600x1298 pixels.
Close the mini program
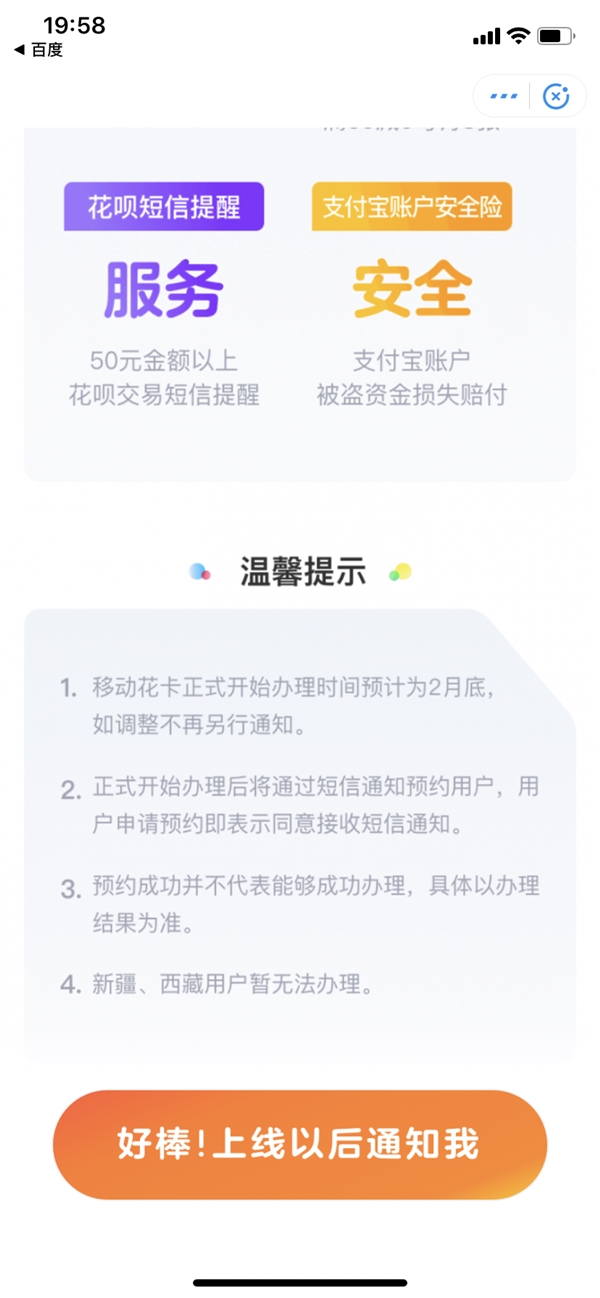pos(556,96)
